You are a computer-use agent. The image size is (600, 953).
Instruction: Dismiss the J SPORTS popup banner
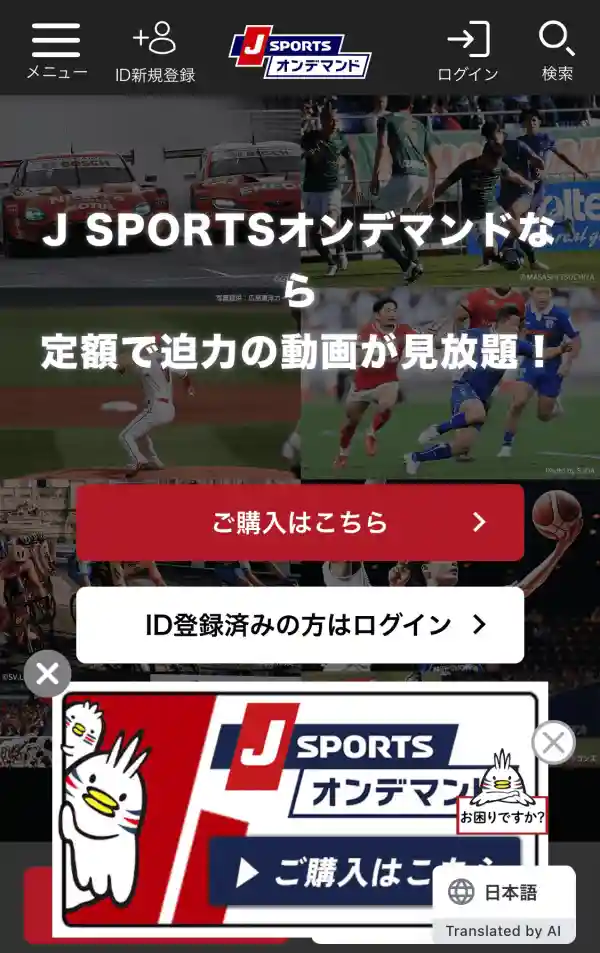coord(47,674)
